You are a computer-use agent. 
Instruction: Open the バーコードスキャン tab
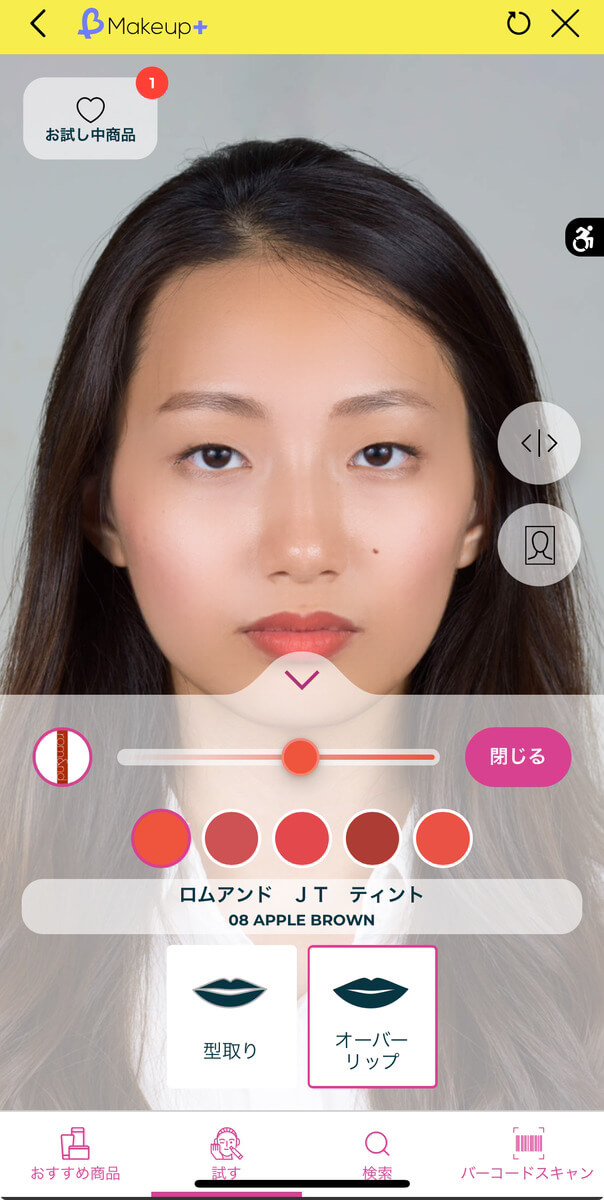[x=528, y=1155]
